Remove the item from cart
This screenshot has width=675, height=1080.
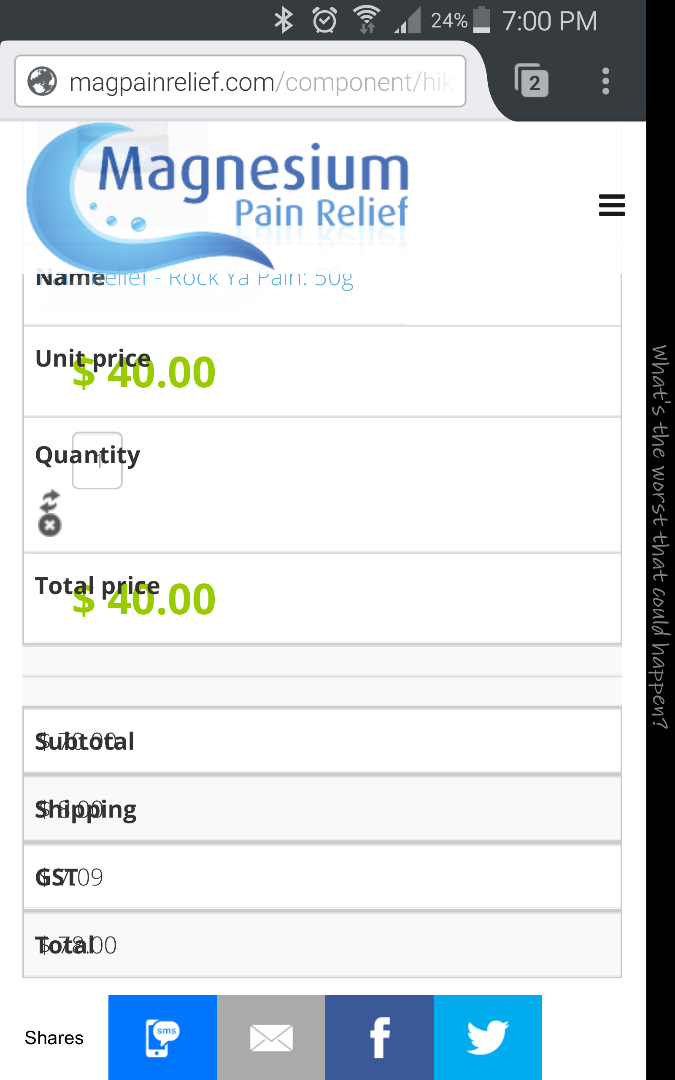tap(50, 524)
